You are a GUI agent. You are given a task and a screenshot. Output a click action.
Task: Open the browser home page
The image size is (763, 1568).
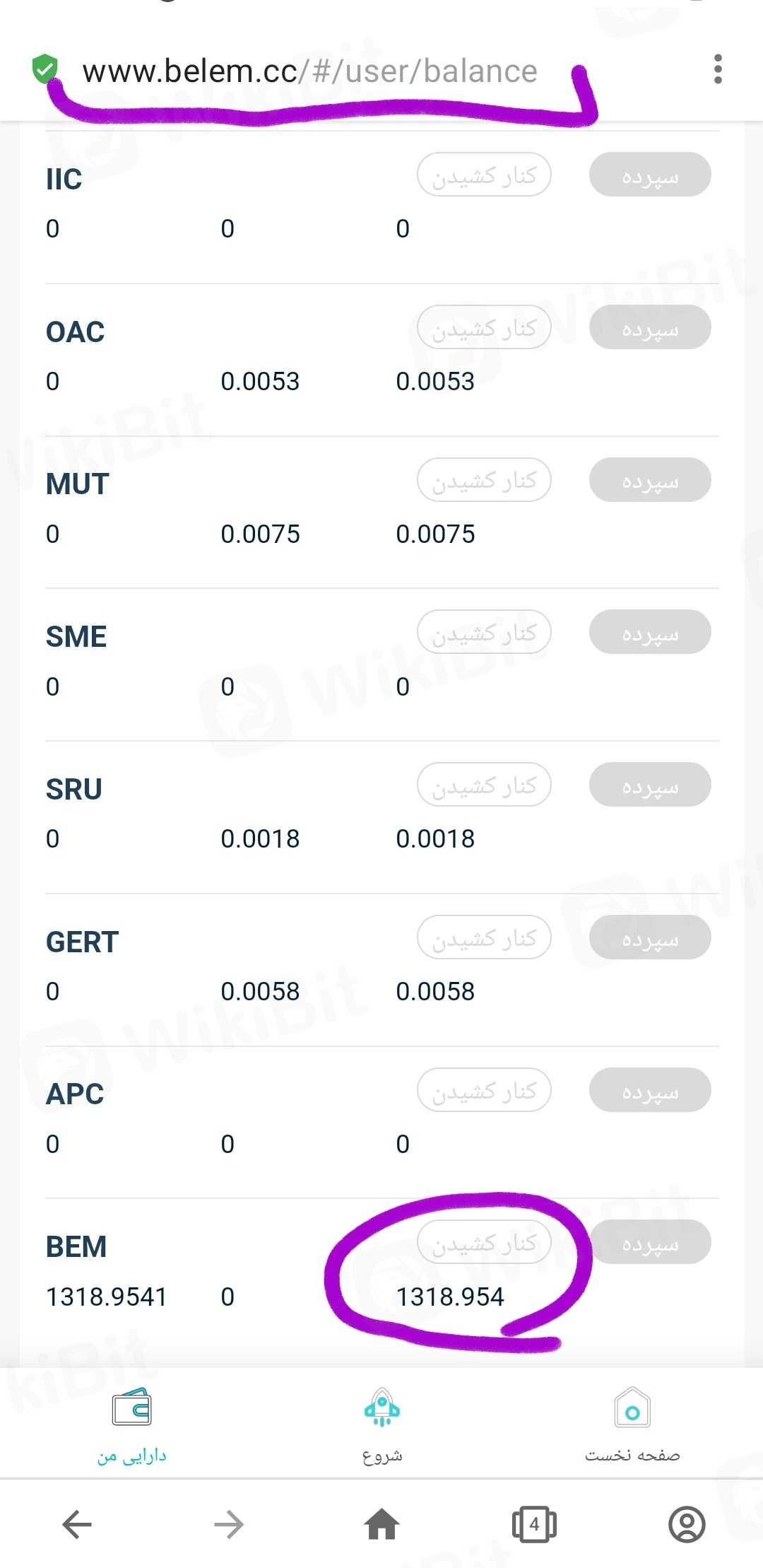[381, 1524]
